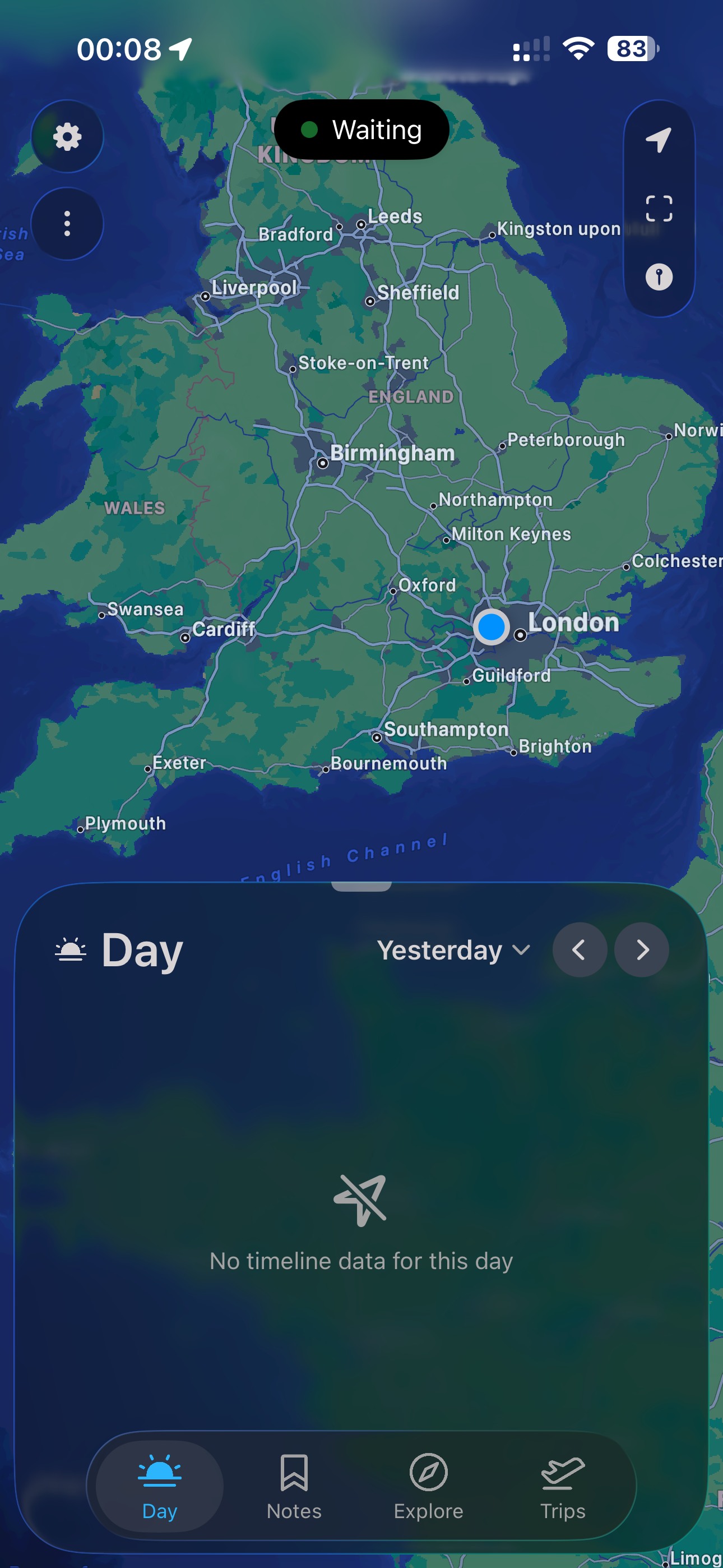Tap the fit-to-frame map icon
Screen dimensions: 723x1568
click(659, 208)
